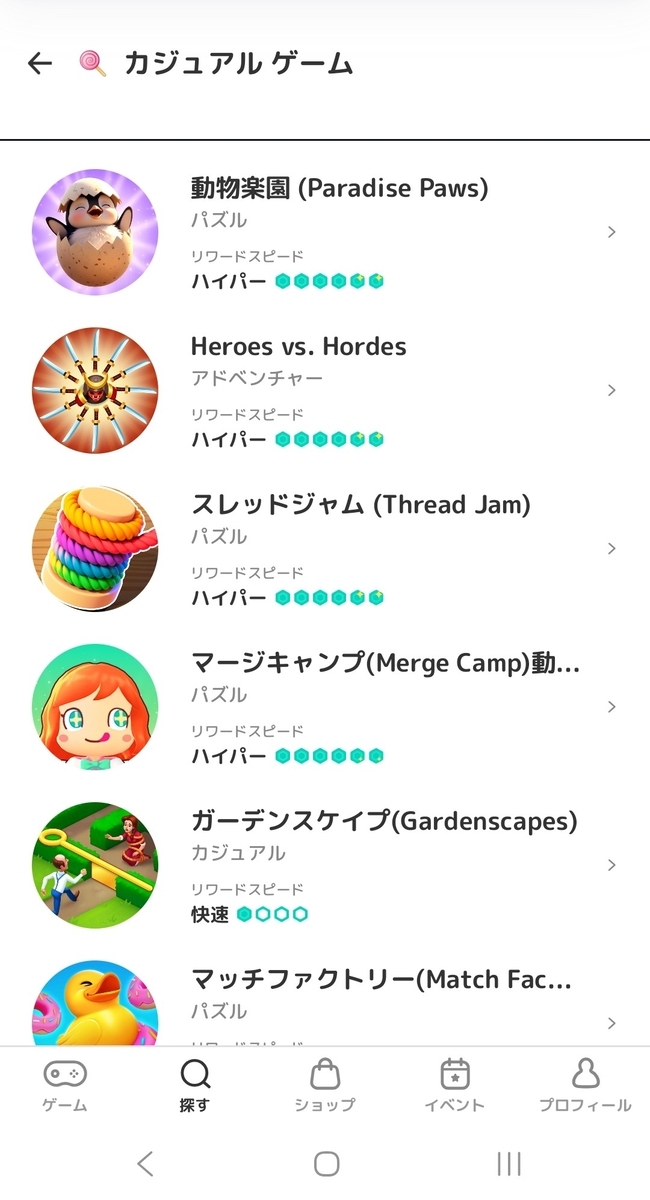Switch to the 探す tab
The width and height of the screenshot is (650, 1200).
point(195,1085)
